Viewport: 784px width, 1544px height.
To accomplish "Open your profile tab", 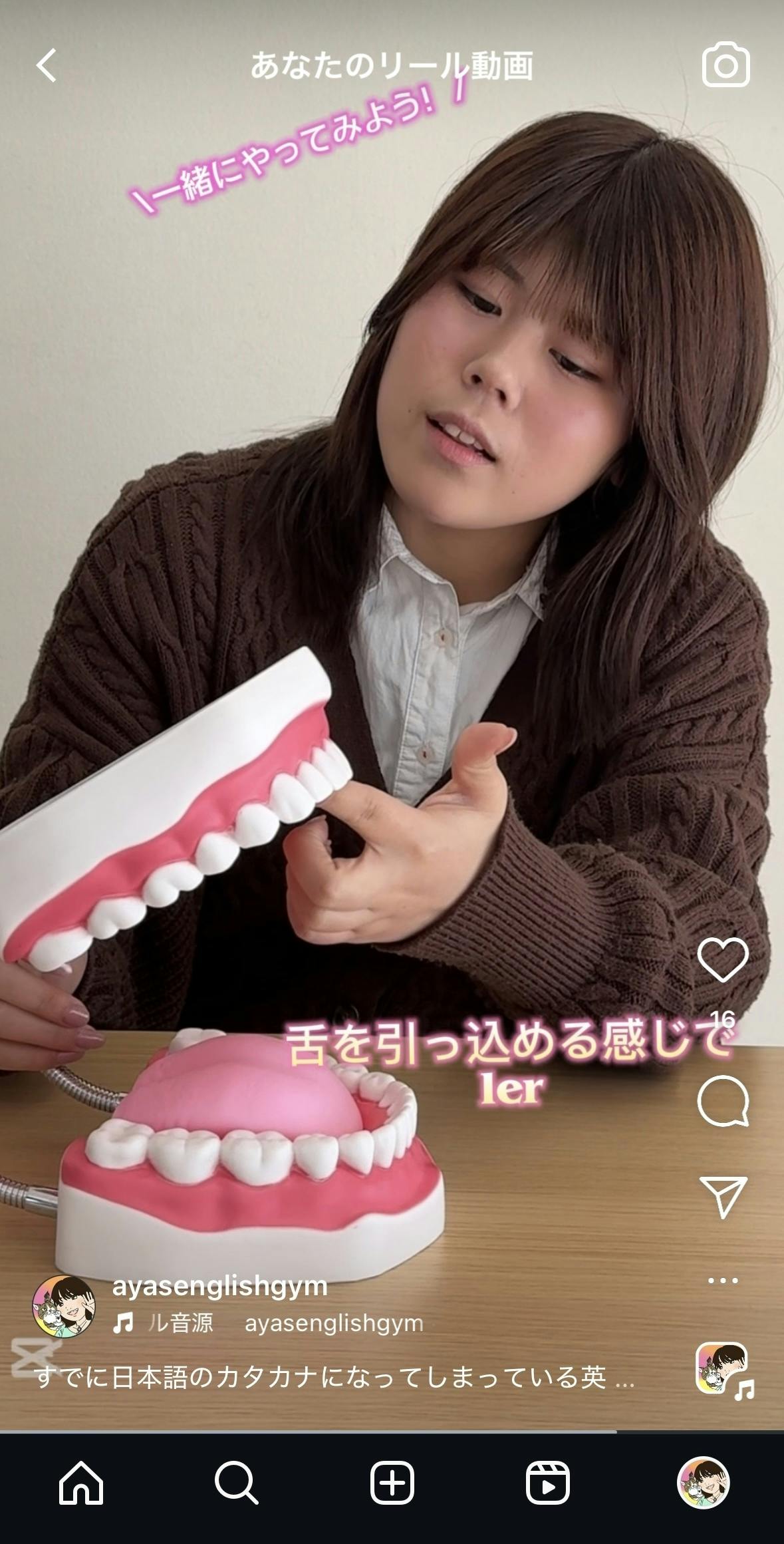I will (703, 1483).
